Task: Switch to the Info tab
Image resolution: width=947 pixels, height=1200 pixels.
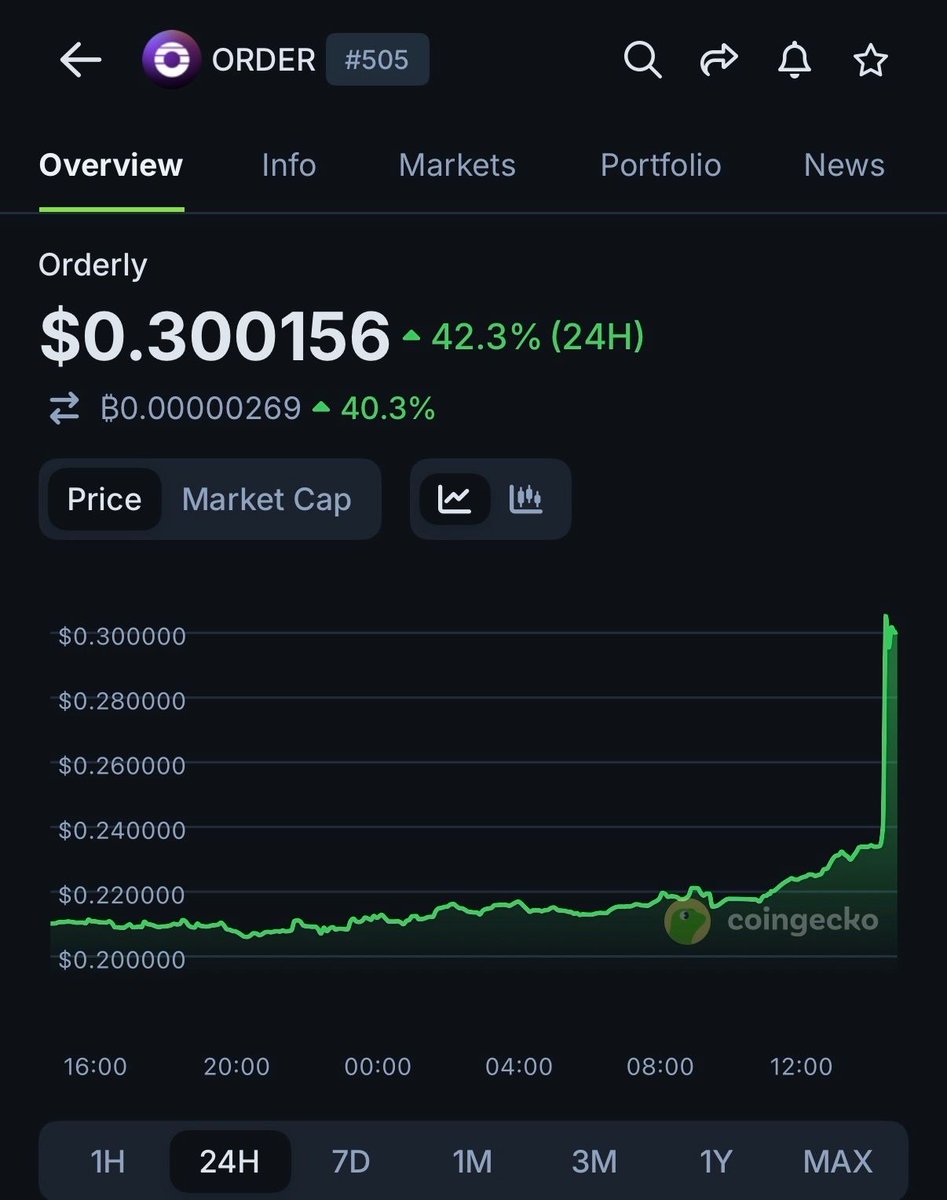Action: [289, 165]
